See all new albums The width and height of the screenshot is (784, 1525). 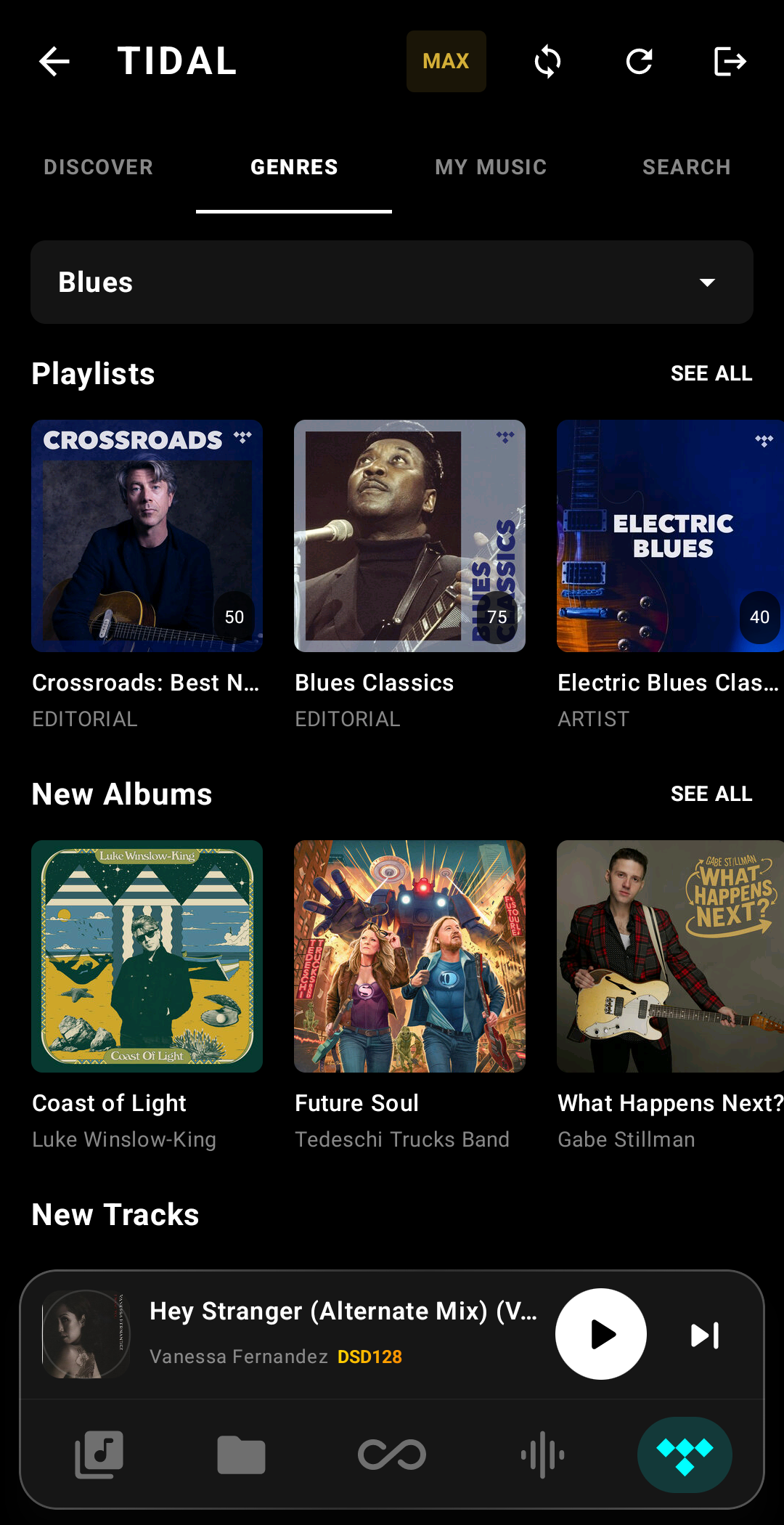pos(711,794)
